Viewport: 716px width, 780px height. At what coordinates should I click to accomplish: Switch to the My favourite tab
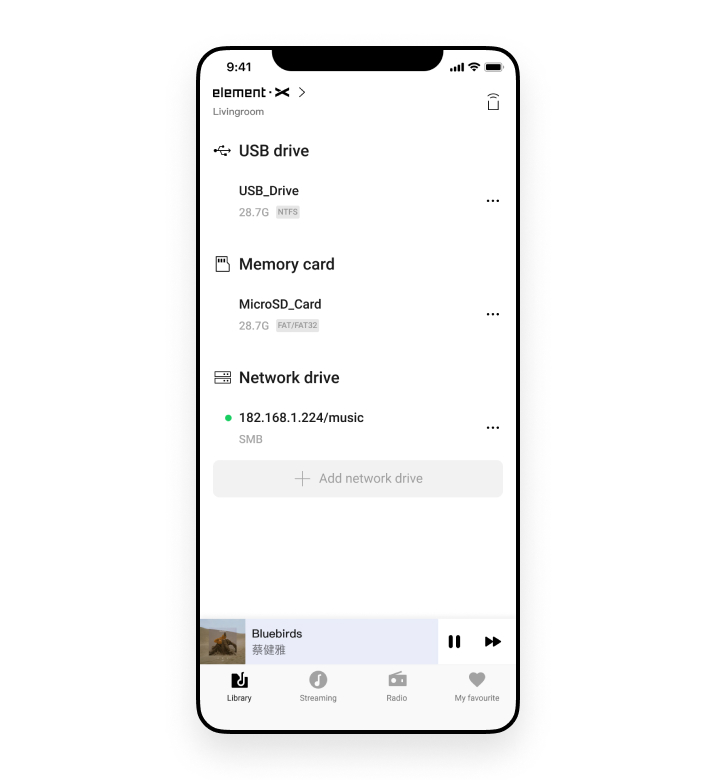(476, 686)
